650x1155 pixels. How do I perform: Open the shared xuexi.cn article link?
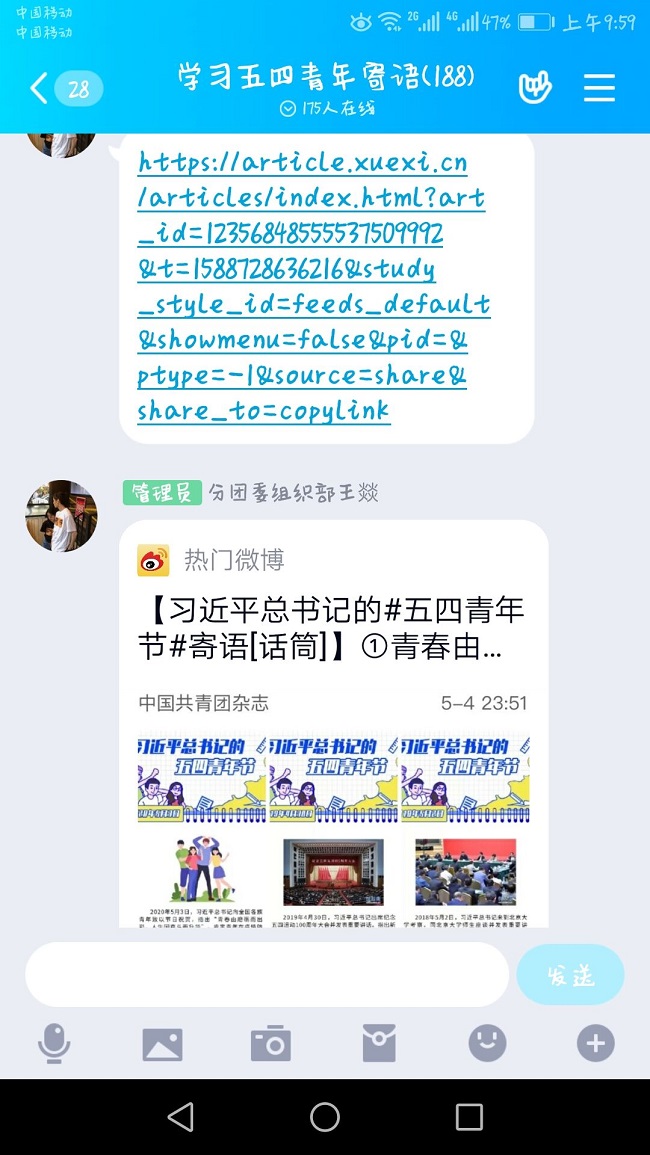pos(312,286)
